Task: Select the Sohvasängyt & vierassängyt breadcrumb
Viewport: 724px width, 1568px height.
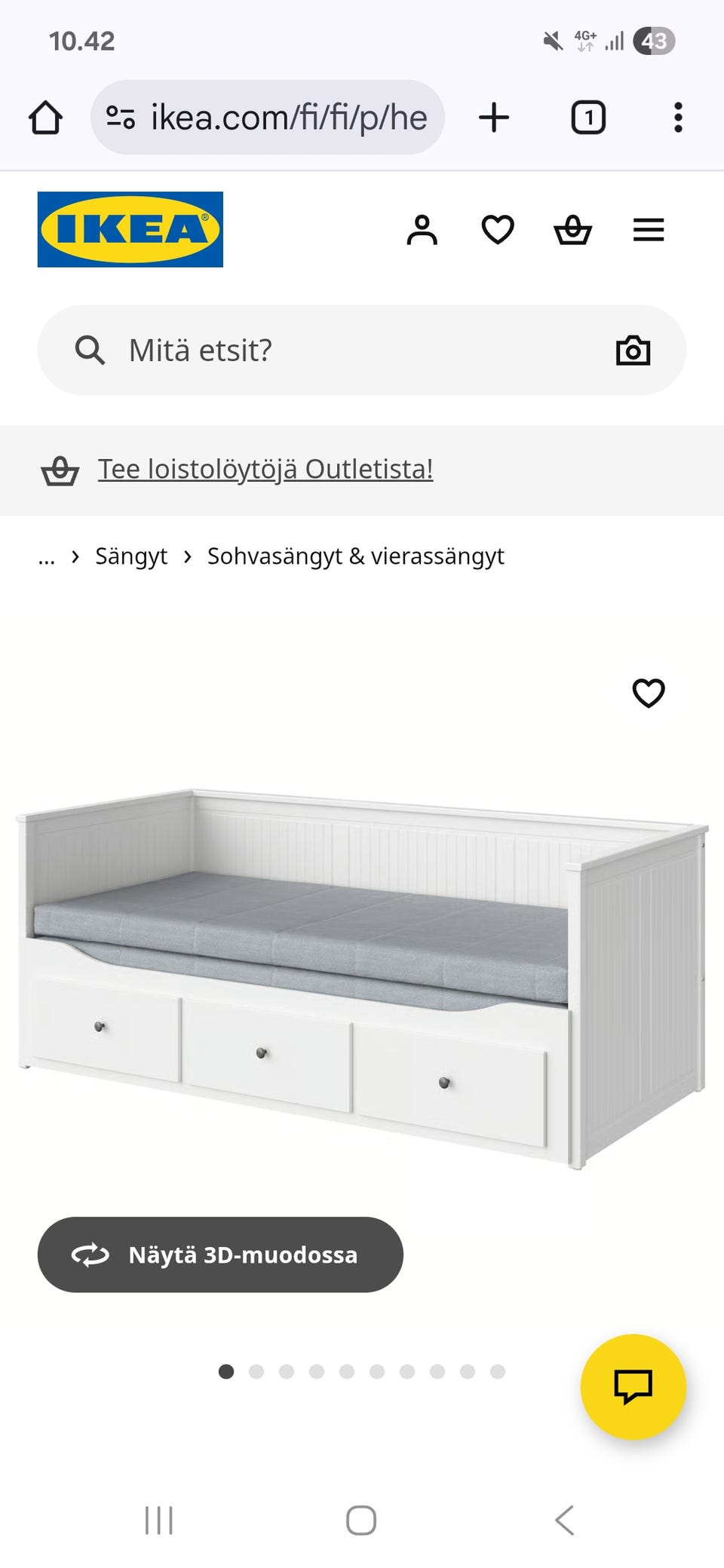Action: click(356, 556)
